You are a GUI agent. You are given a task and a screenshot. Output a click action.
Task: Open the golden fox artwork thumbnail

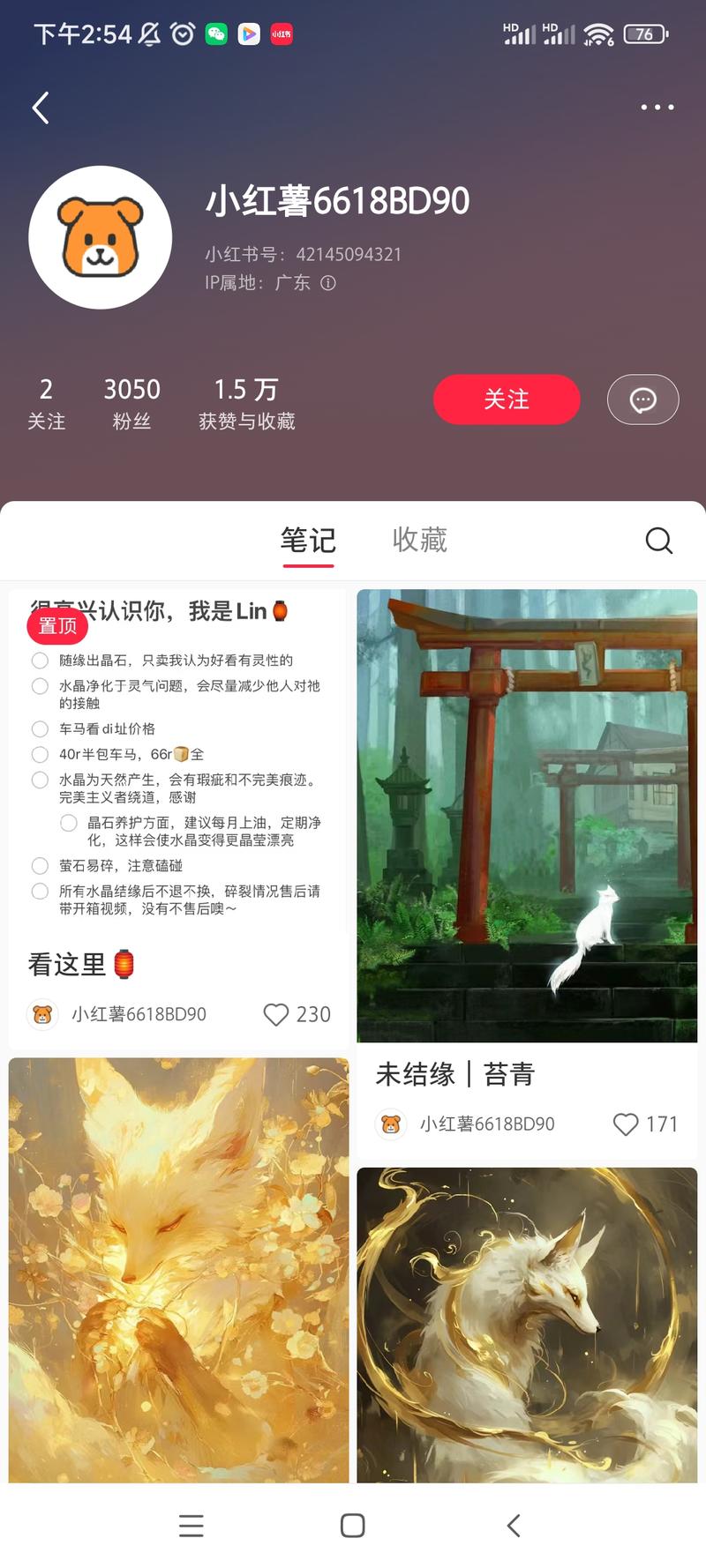[178, 1270]
